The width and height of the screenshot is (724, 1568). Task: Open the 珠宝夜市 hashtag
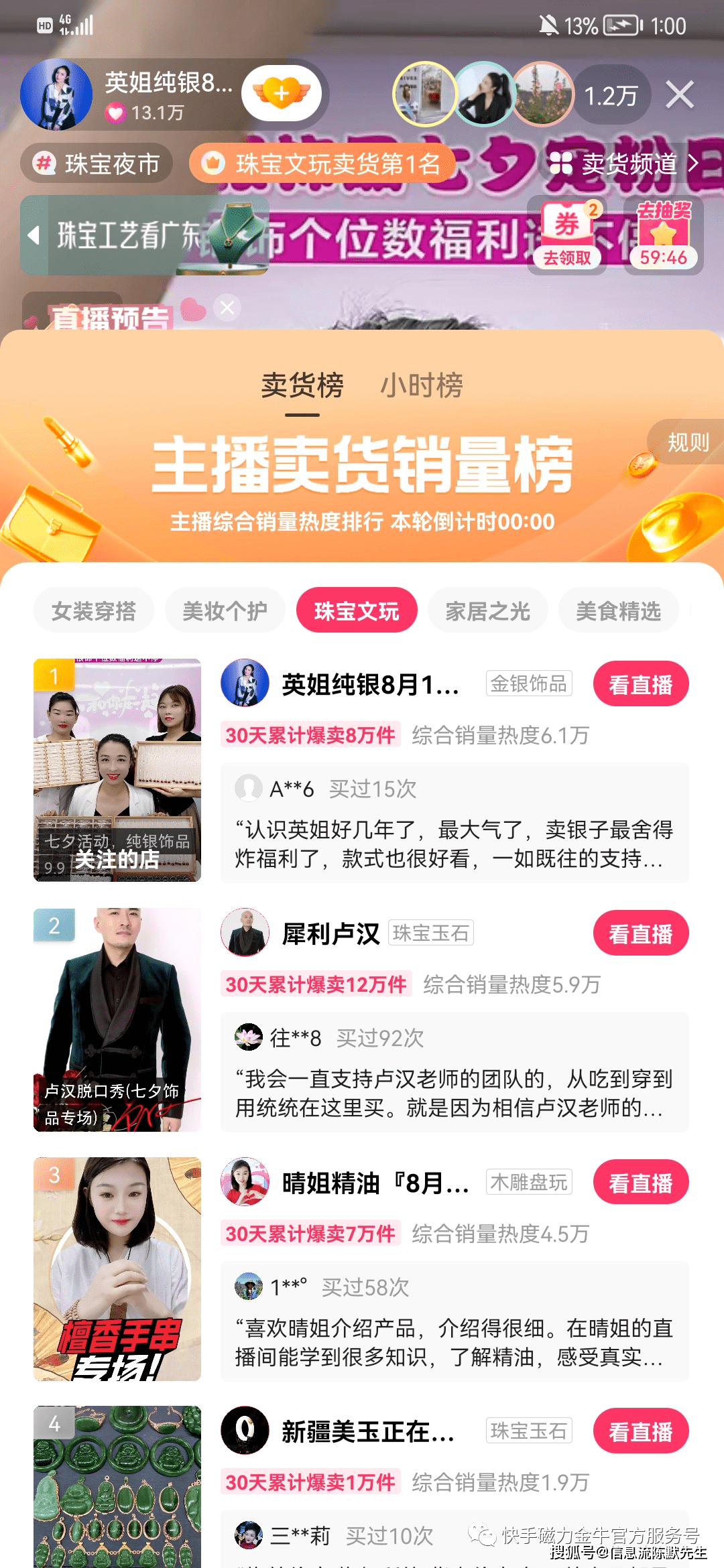tap(97, 163)
